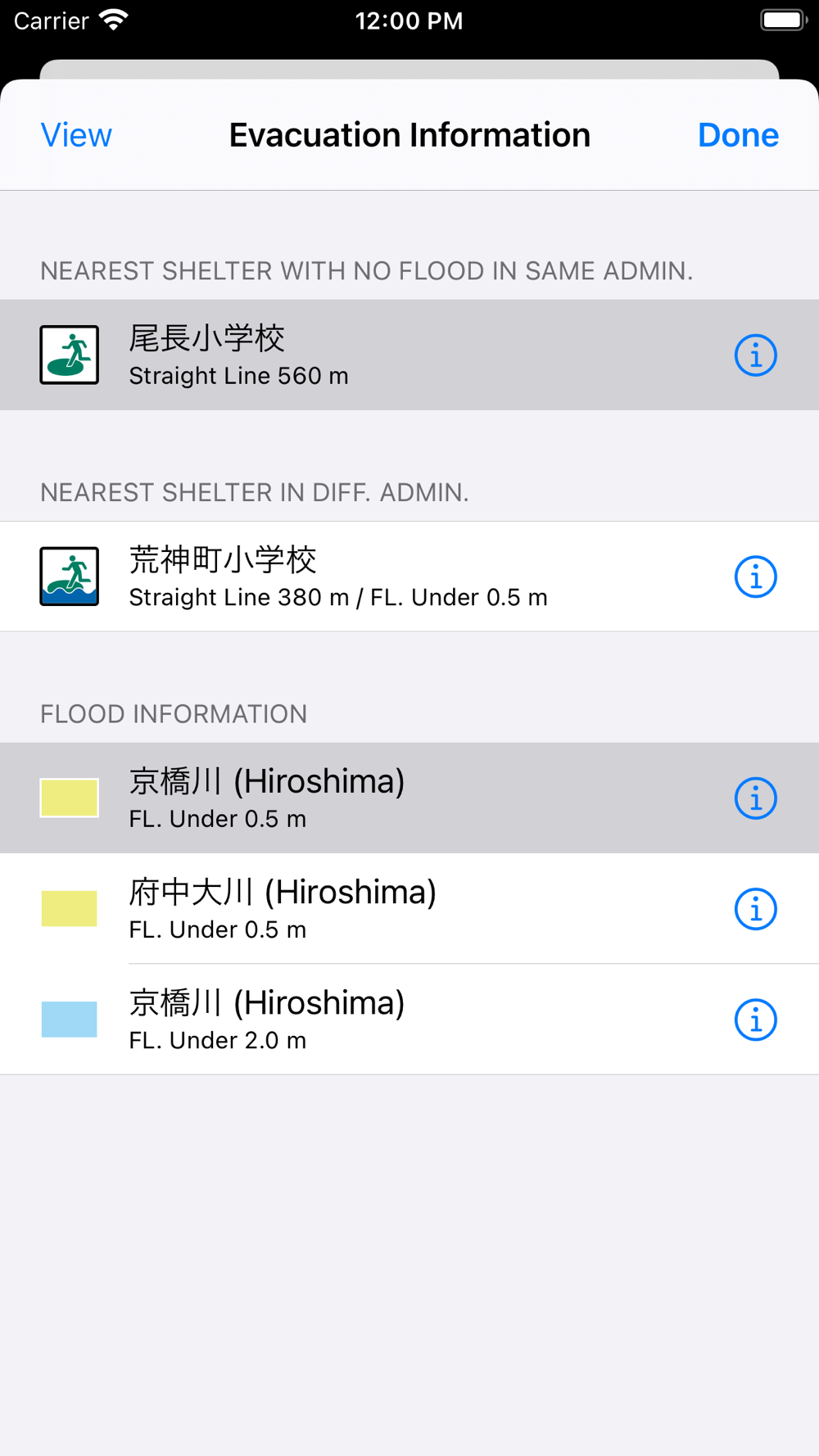The image size is (819, 1456).
Task: Open 京橋川 flood row, Under 2.0 m
Action: [409, 1020]
